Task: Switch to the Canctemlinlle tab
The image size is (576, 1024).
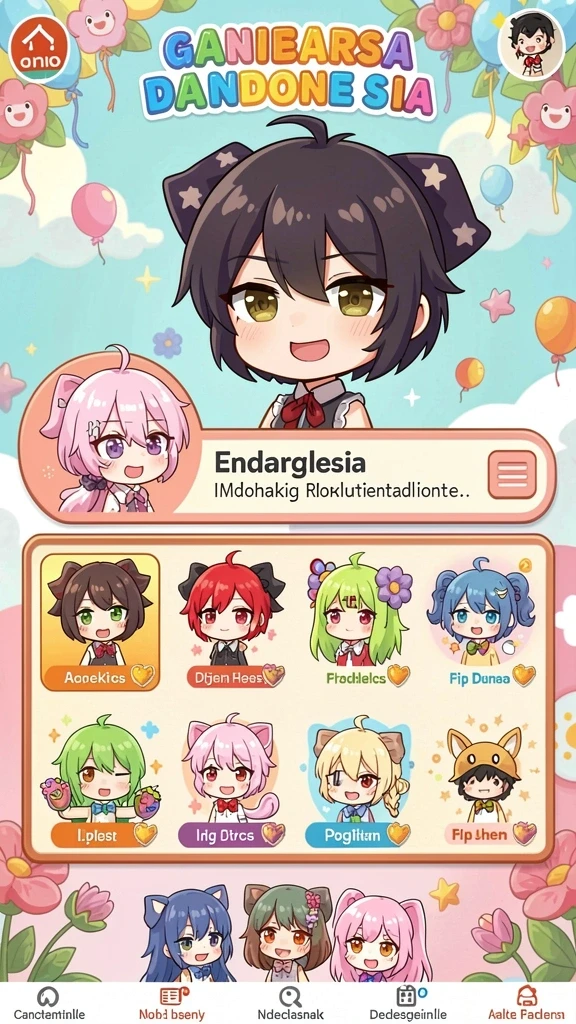Action: (x=49, y=1003)
